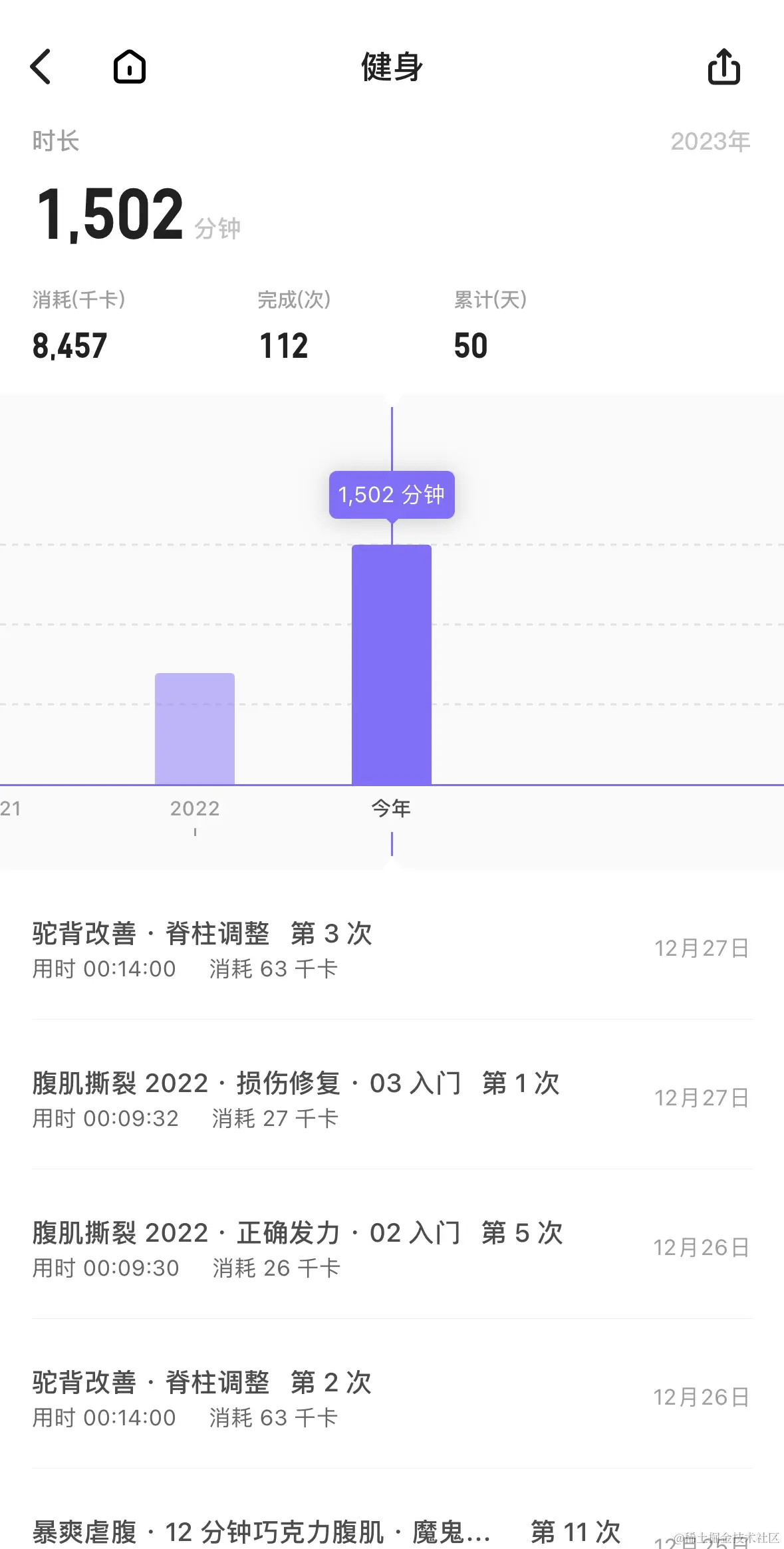The image size is (784, 1549).
Task: Open 暴爽虐腹·12 分钟巧克力腹肌 record
Action: [x=392, y=1531]
